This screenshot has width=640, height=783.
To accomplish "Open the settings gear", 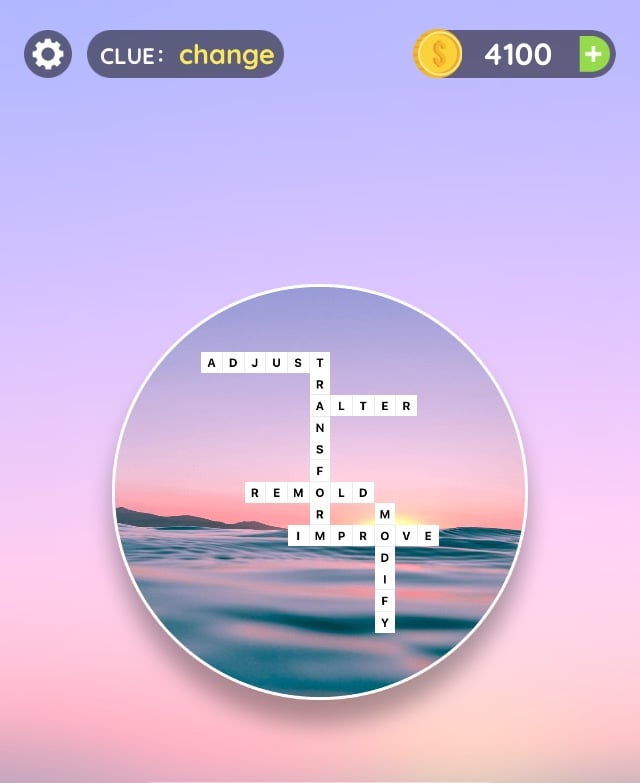I will [47, 54].
